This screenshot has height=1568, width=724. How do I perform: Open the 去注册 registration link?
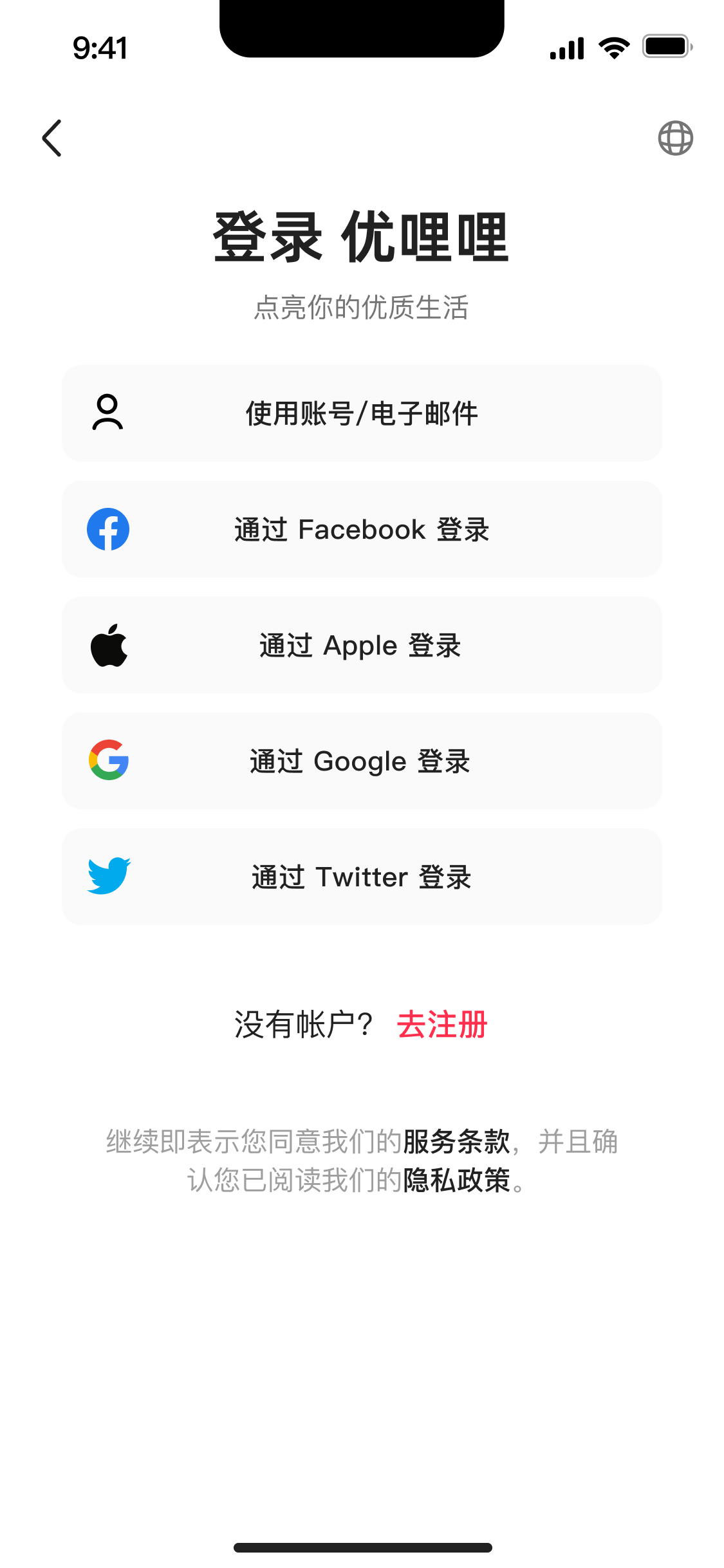[x=442, y=1025]
